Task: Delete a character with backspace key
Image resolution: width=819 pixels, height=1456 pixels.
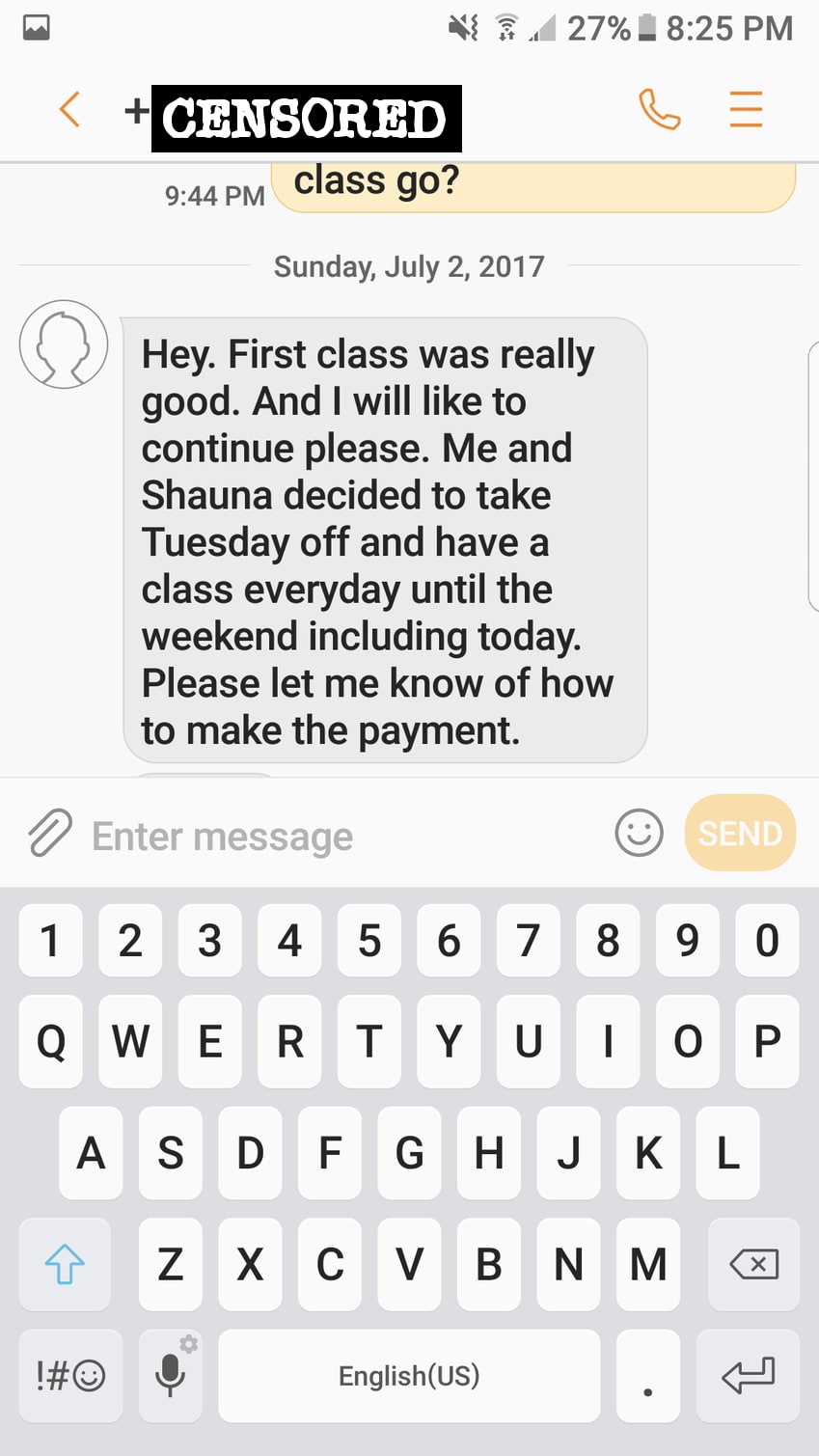Action: 753,1264
